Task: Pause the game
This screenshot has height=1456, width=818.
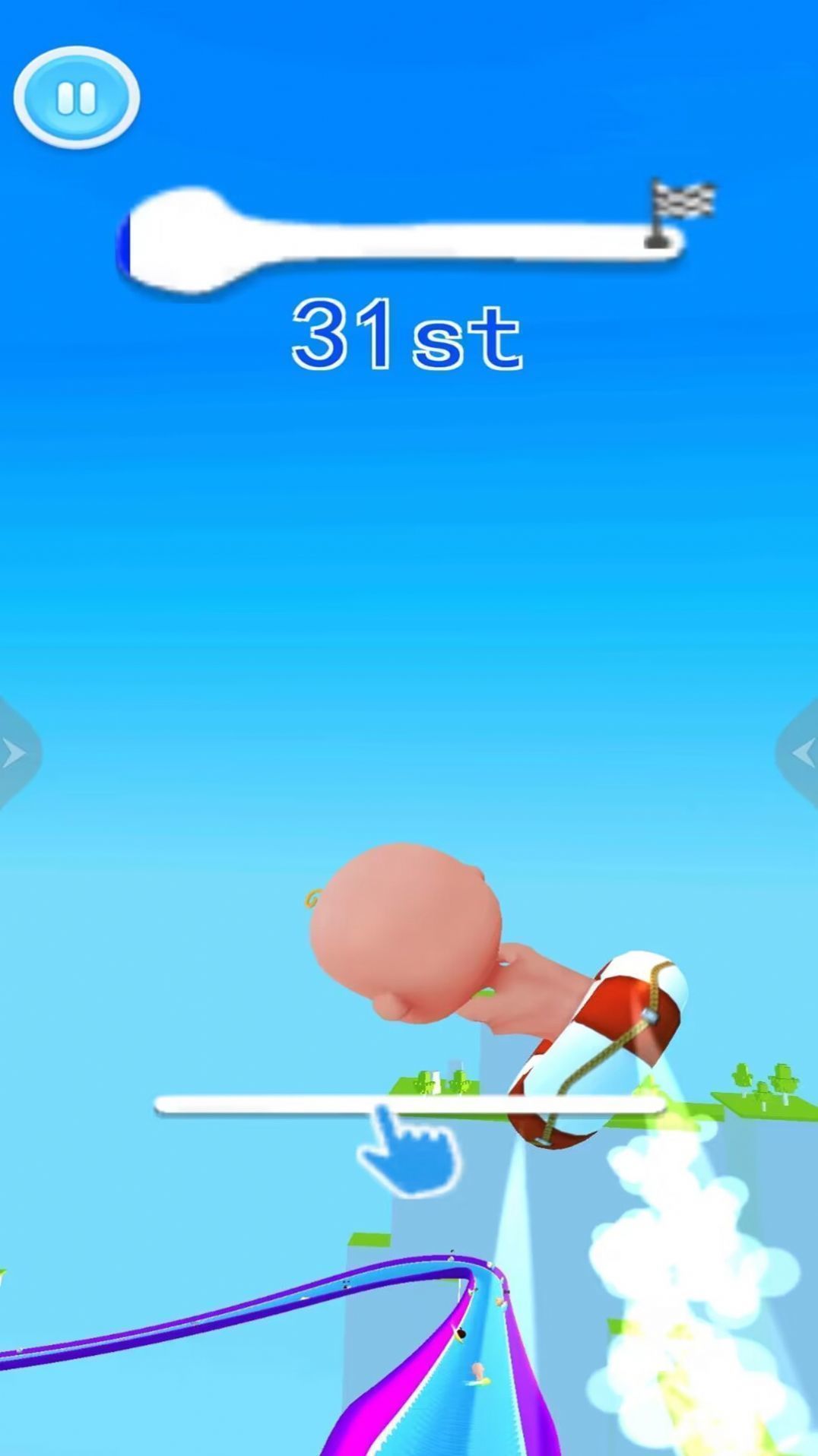Action: [x=76, y=97]
